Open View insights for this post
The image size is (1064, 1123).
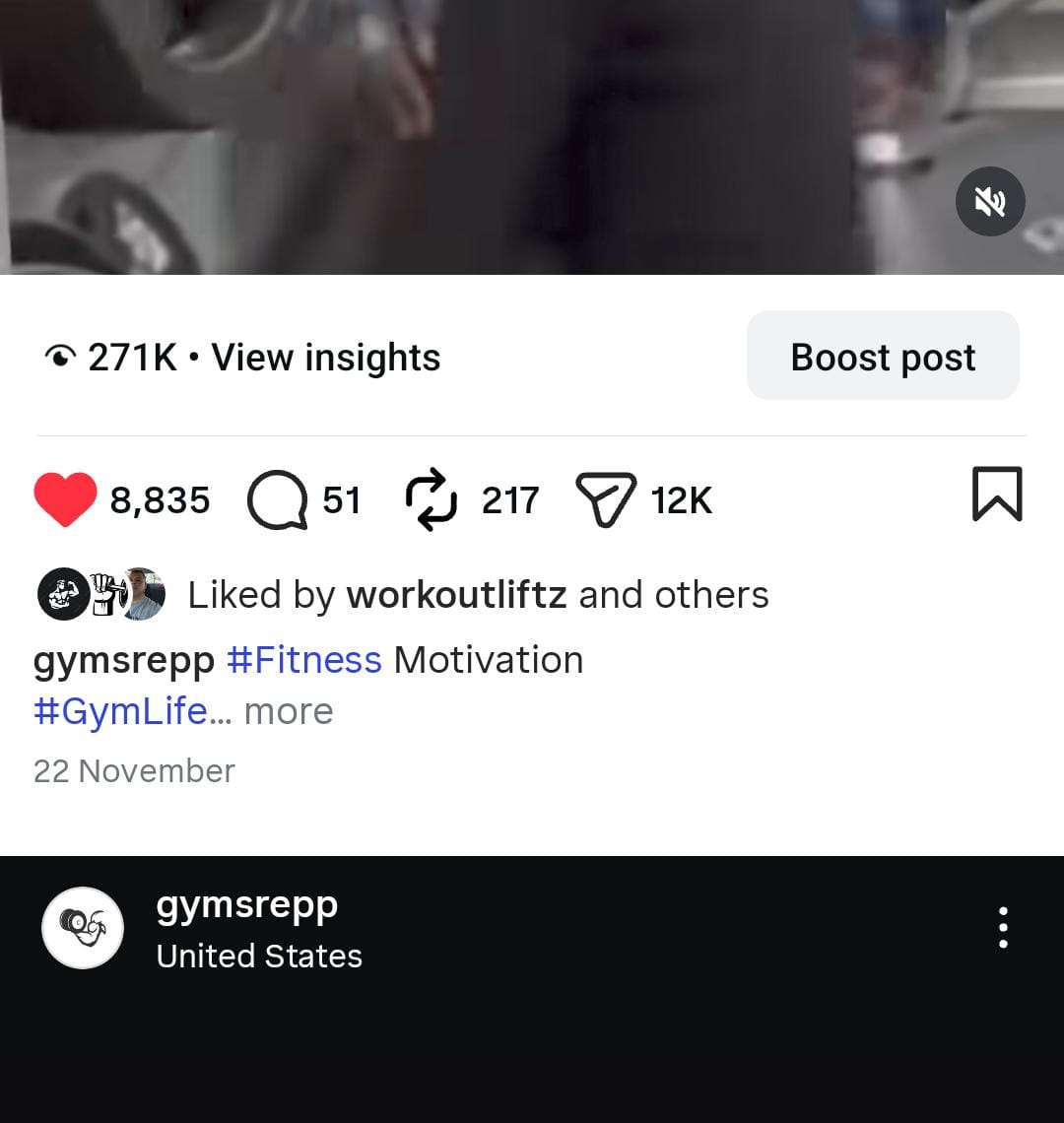pyautogui.click(x=325, y=358)
